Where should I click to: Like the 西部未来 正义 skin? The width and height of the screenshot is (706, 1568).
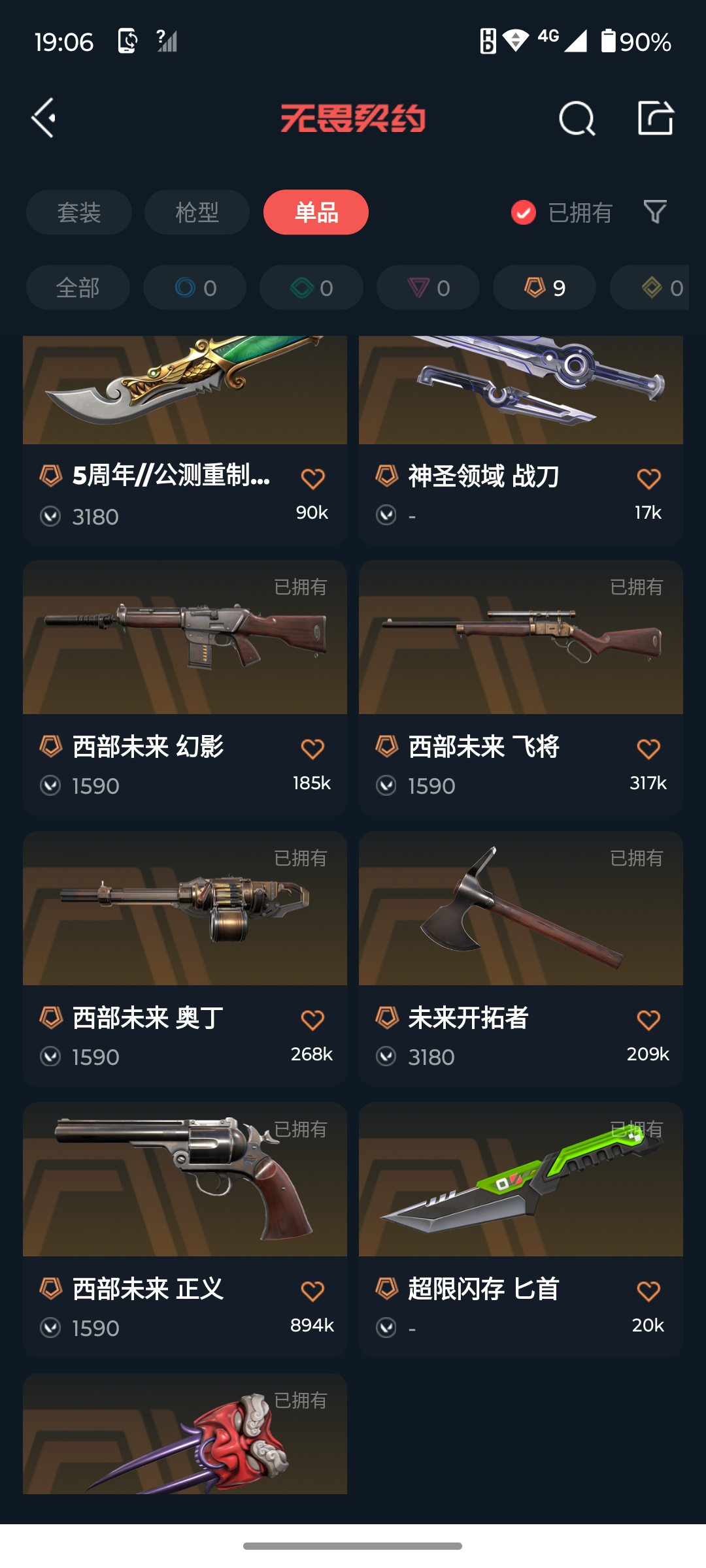(312, 1291)
